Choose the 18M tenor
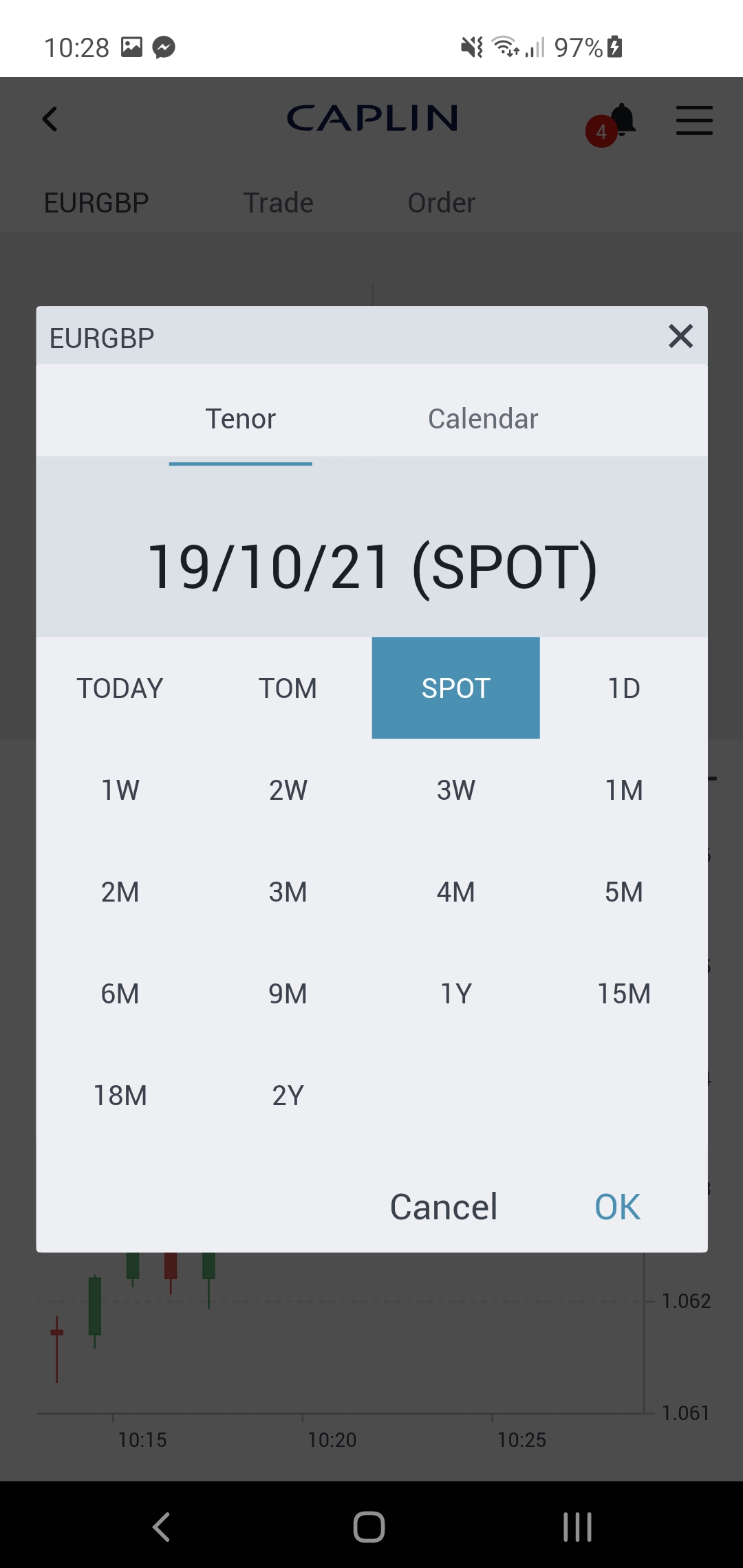This screenshot has width=743, height=1568. (x=120, y=1096)
